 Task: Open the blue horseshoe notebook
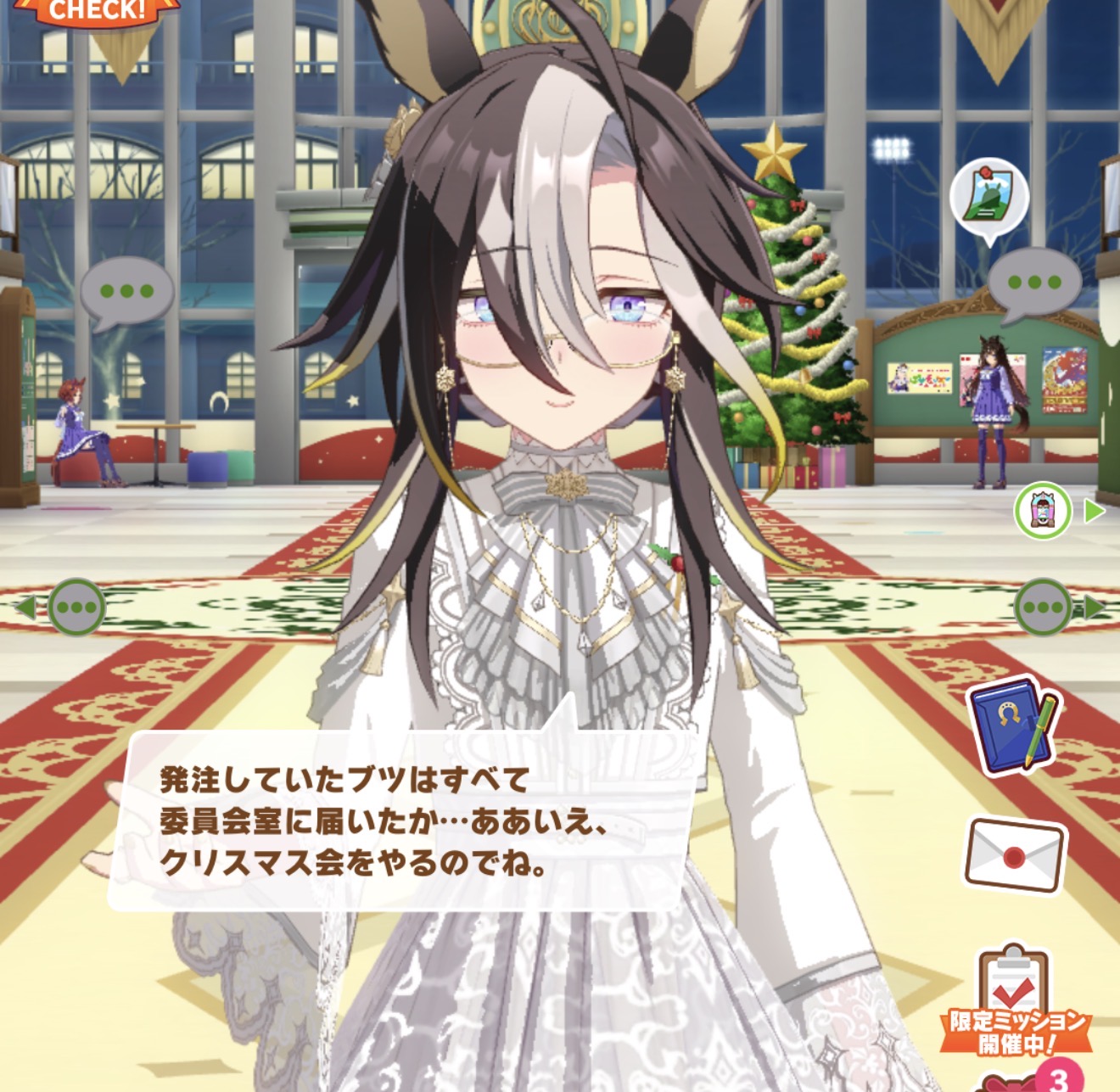pos(1013,724)
